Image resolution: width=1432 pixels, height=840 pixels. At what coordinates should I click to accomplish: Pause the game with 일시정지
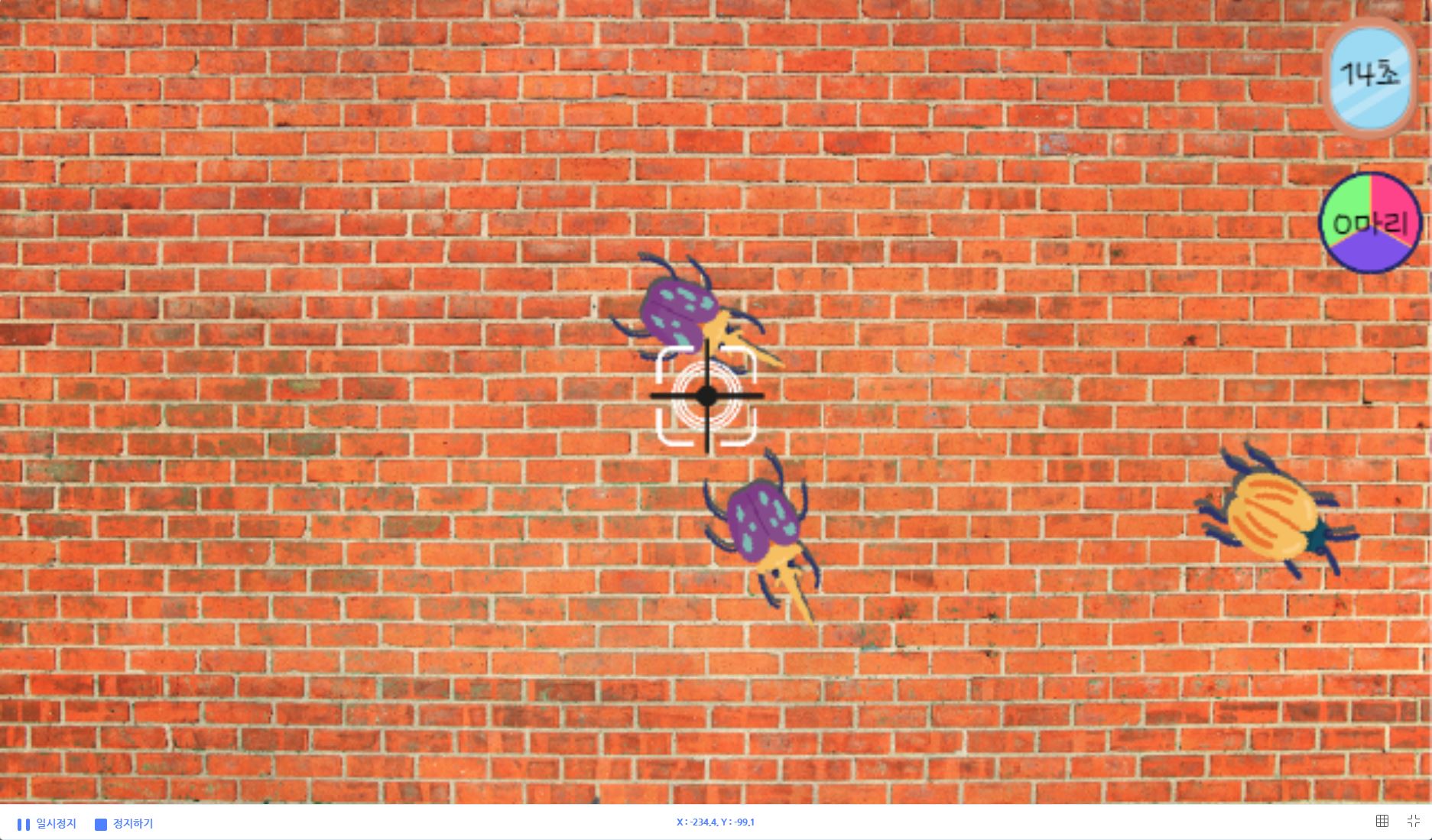47,823
